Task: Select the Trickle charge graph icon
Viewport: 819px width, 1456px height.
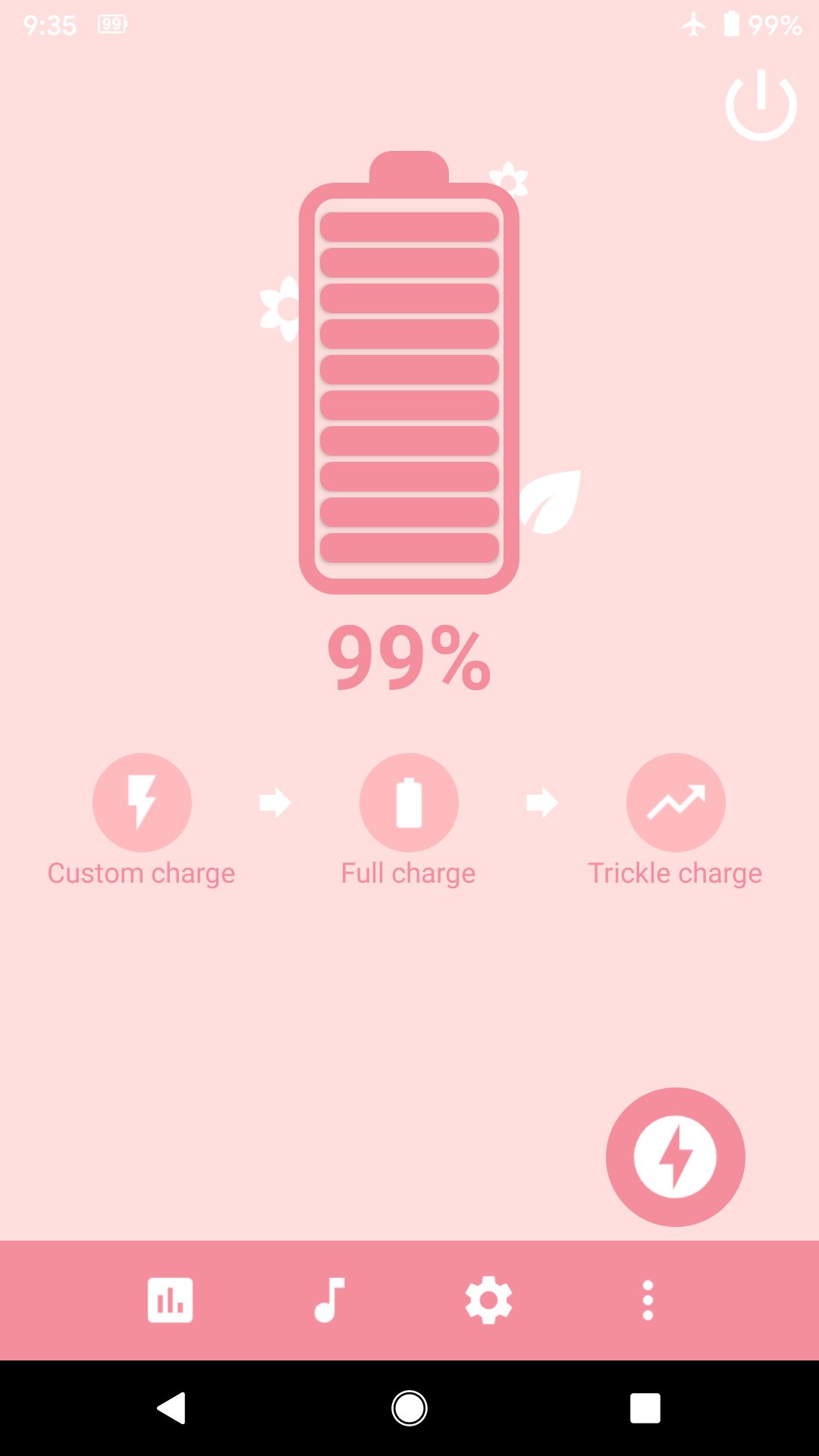Action: [676, 802]
